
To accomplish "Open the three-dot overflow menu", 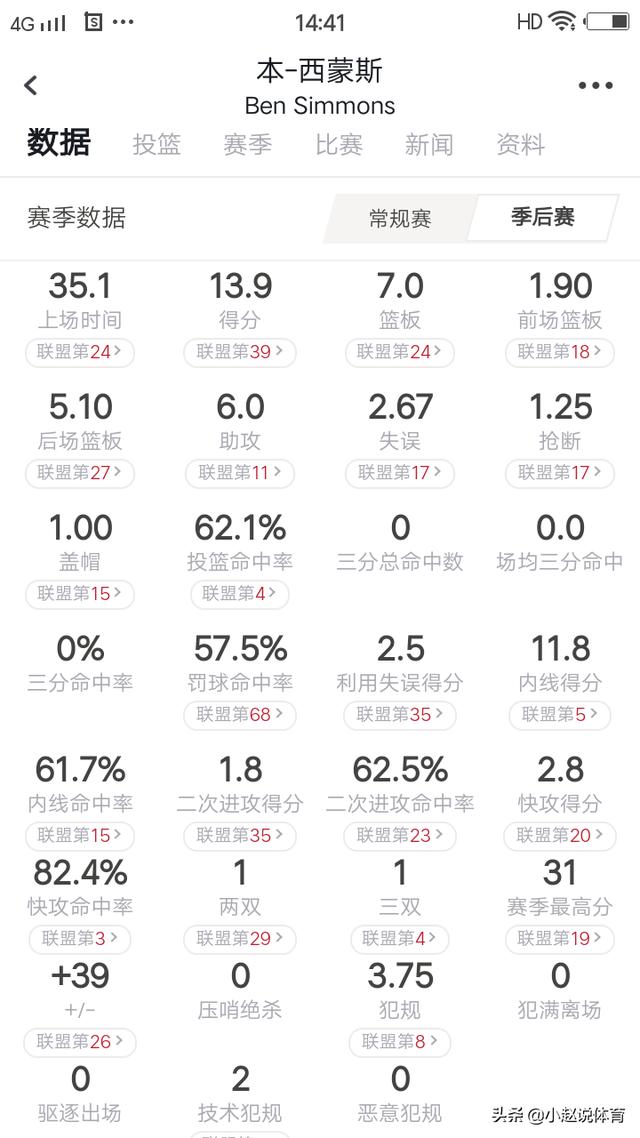I will pyautogui.click(x=595, y=86).
